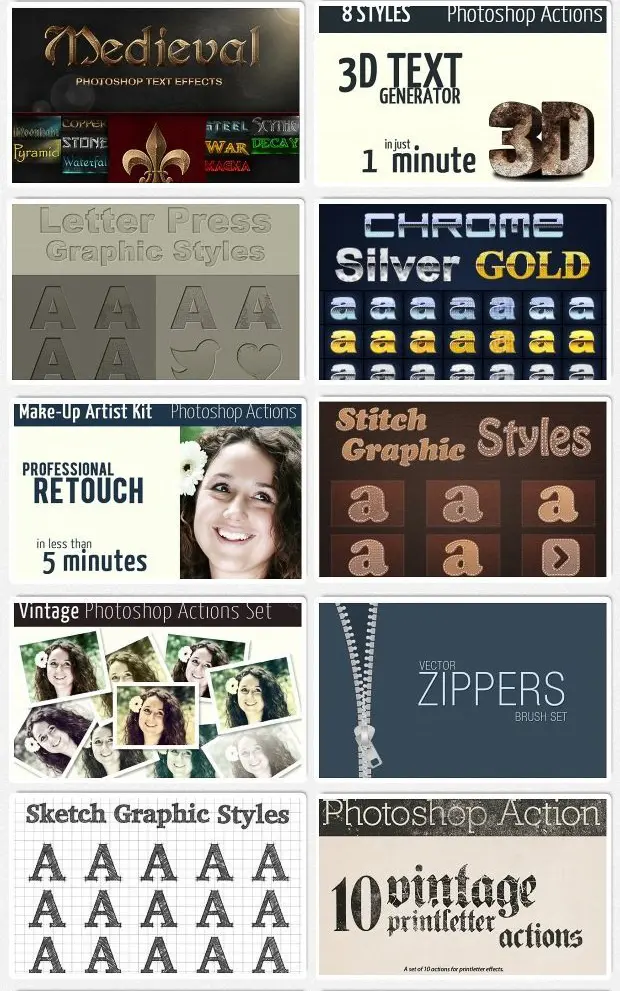This screenshot has width=620, height=991.
Task: Open the Medieval Photoshop Text Effects item
Action: tap(156, 95)
